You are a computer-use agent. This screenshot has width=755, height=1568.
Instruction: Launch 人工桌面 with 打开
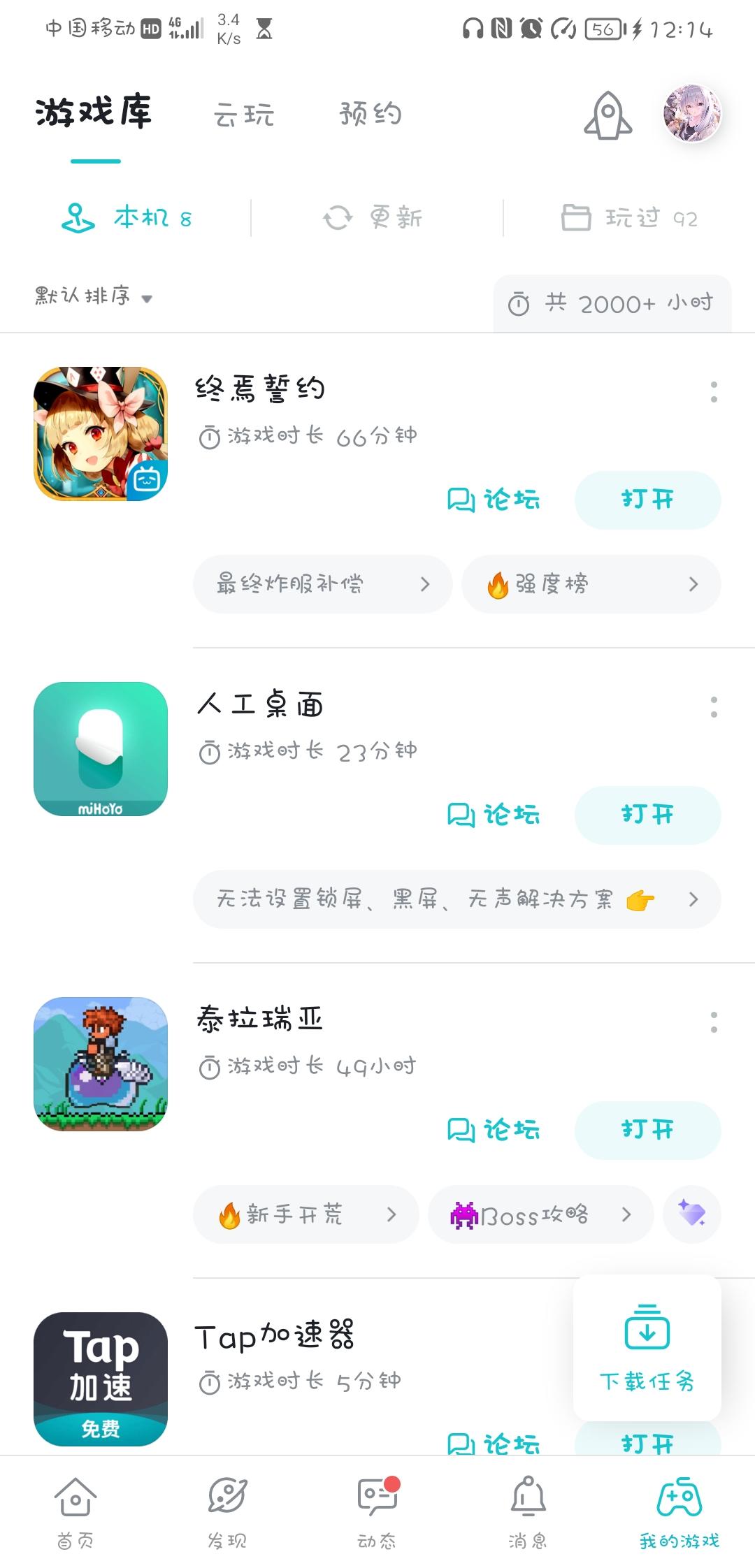pos(647,815)
